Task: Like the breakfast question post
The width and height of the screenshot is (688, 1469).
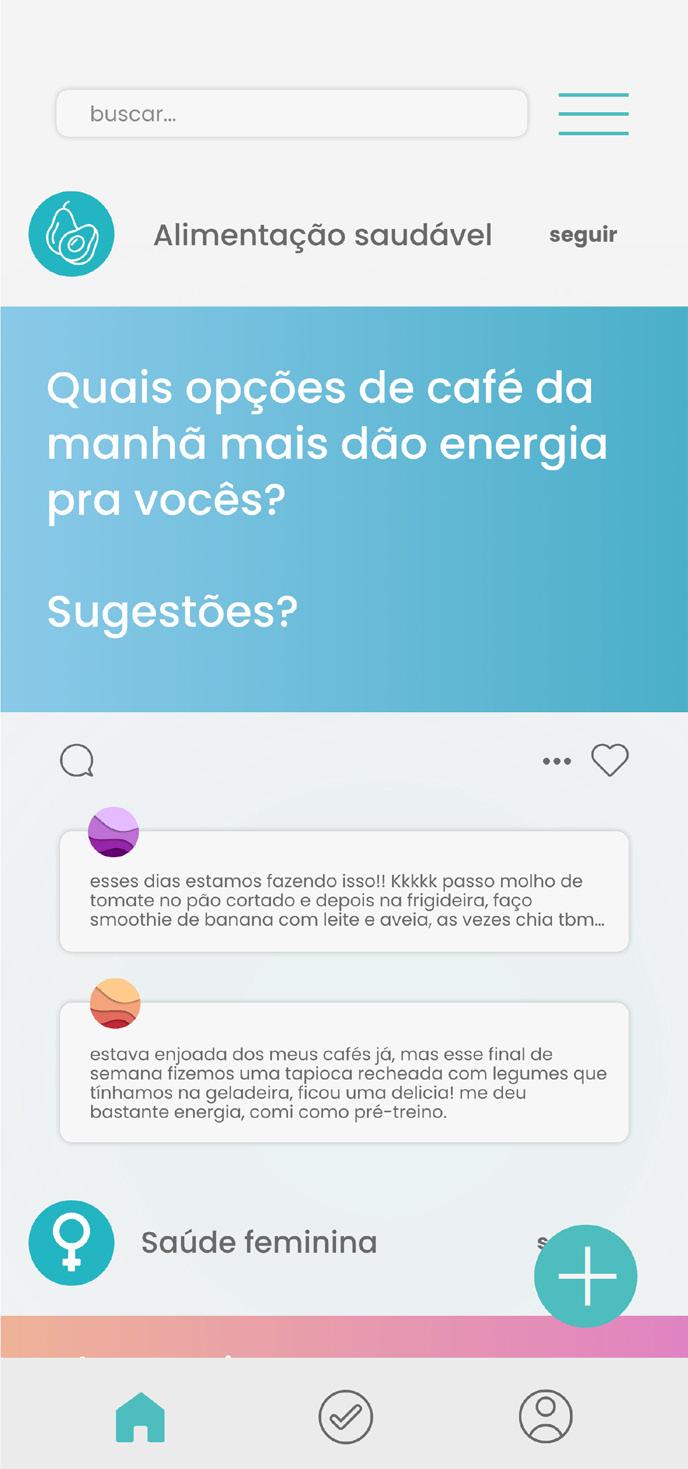Action: tap(610, 761)
